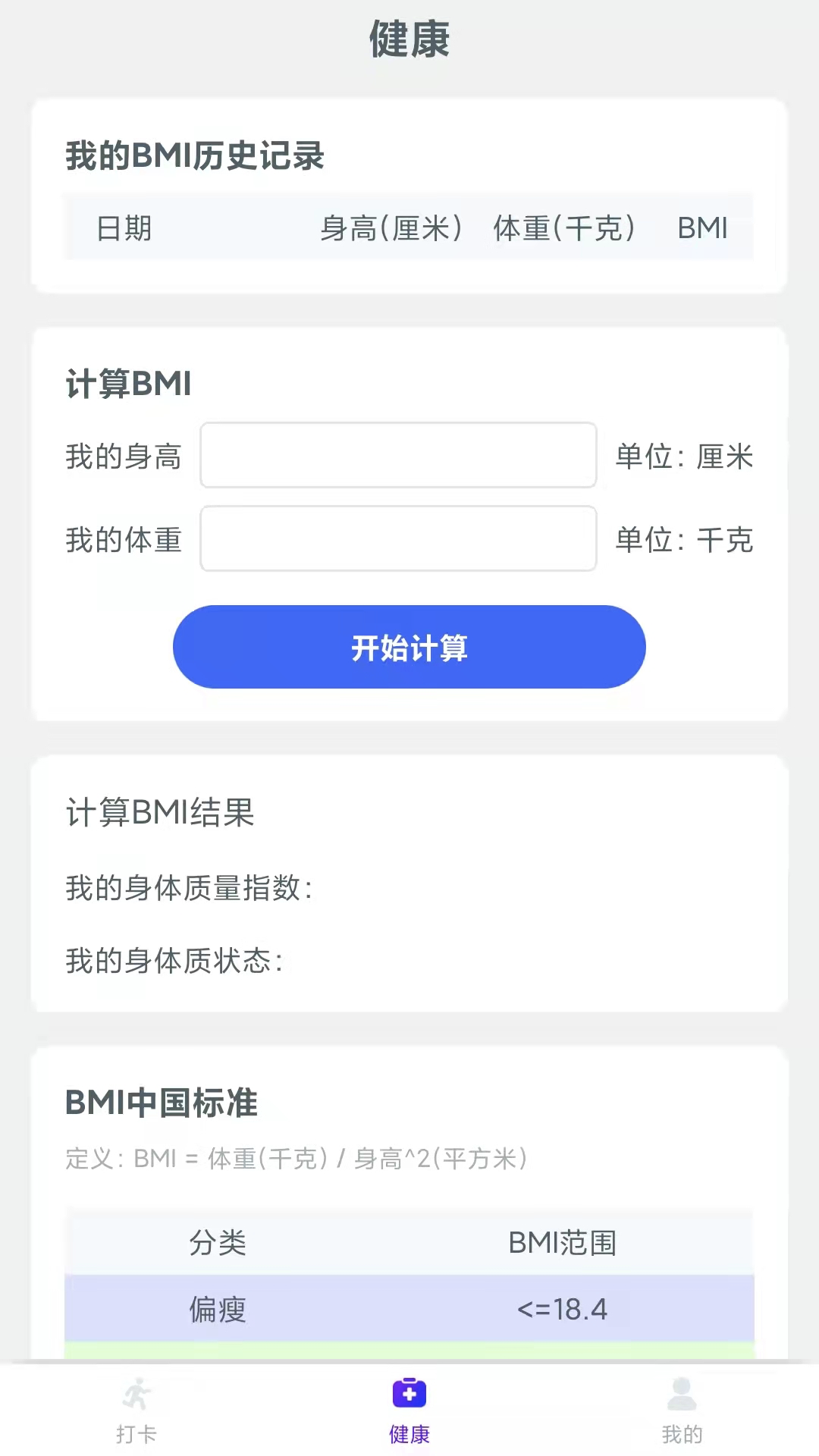Click inside the 我的体重 input box
This screenshot has width=819, height=1456.
397,538
